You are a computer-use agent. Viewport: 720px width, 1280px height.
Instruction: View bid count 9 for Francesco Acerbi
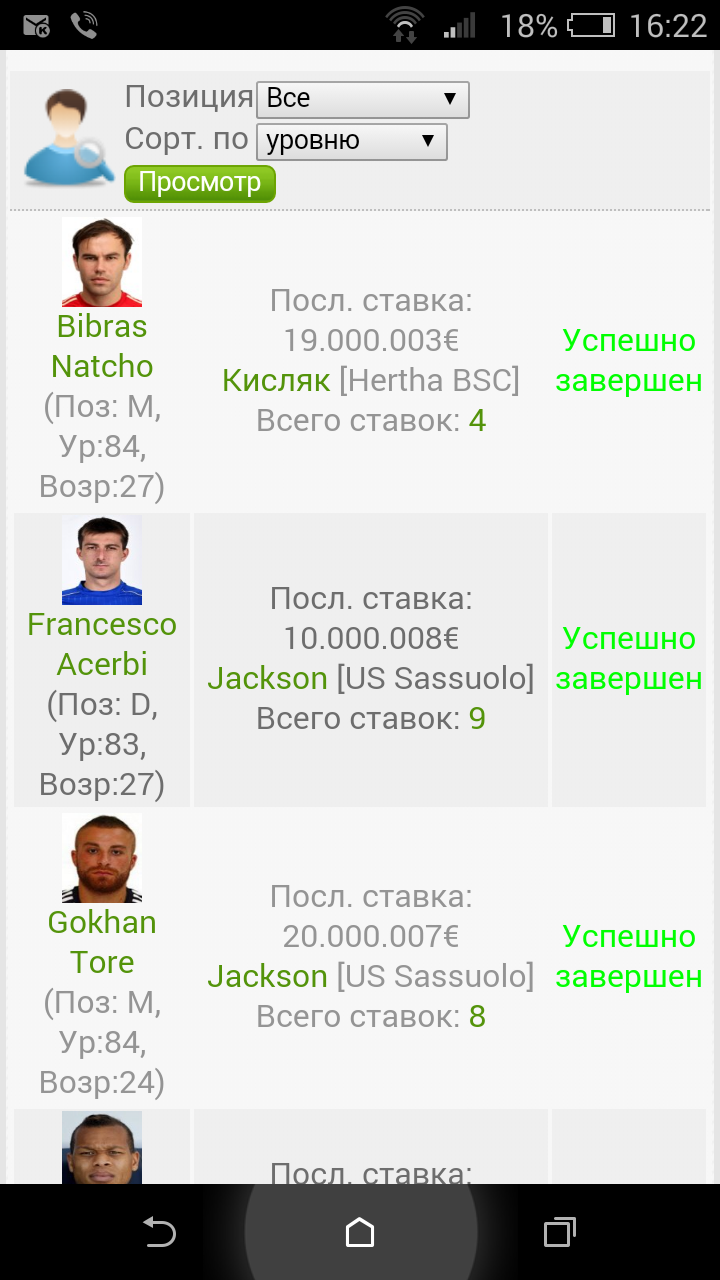[x=477, y=718]
